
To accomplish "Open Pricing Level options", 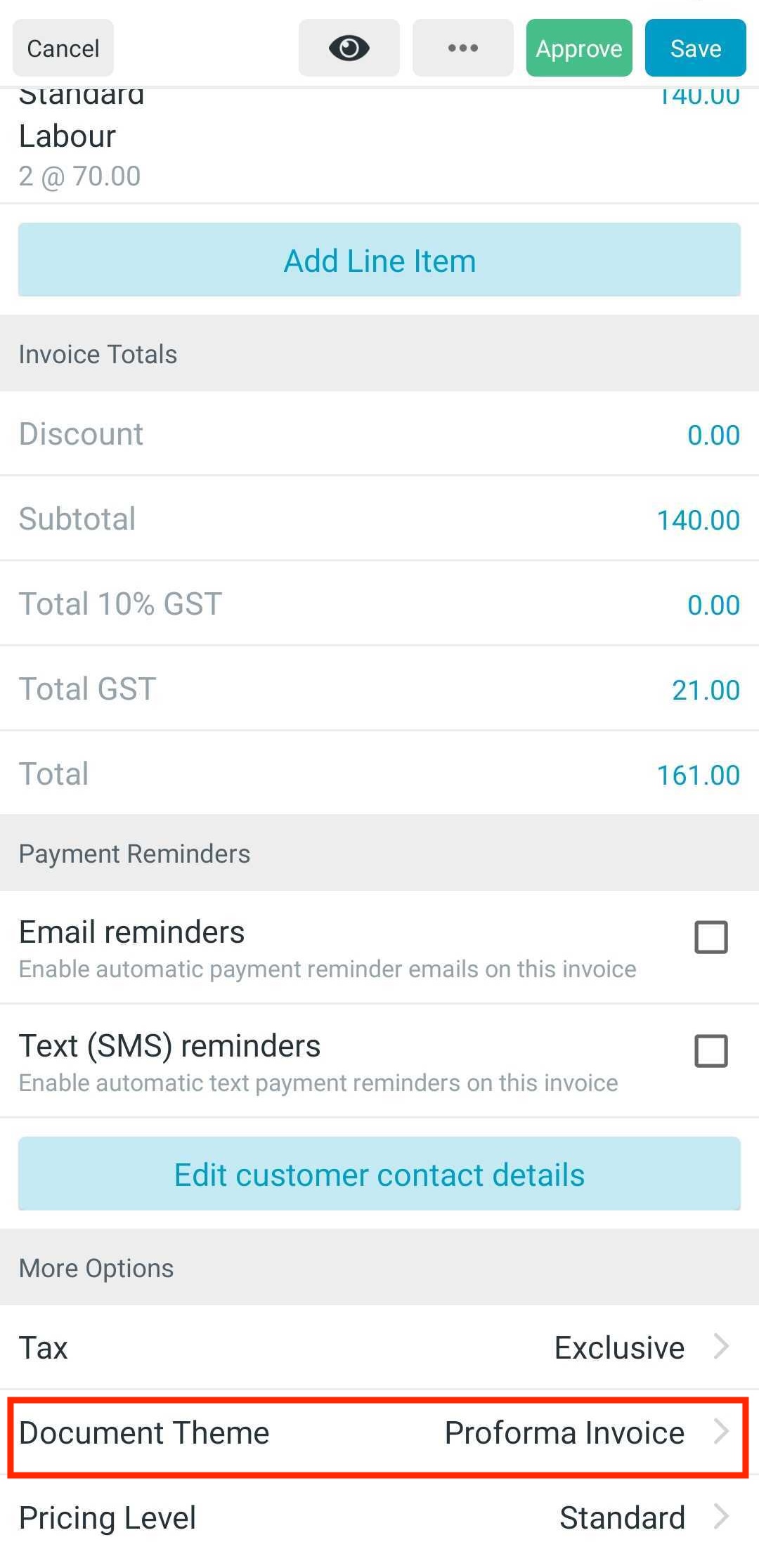I will click(379, 1517).
